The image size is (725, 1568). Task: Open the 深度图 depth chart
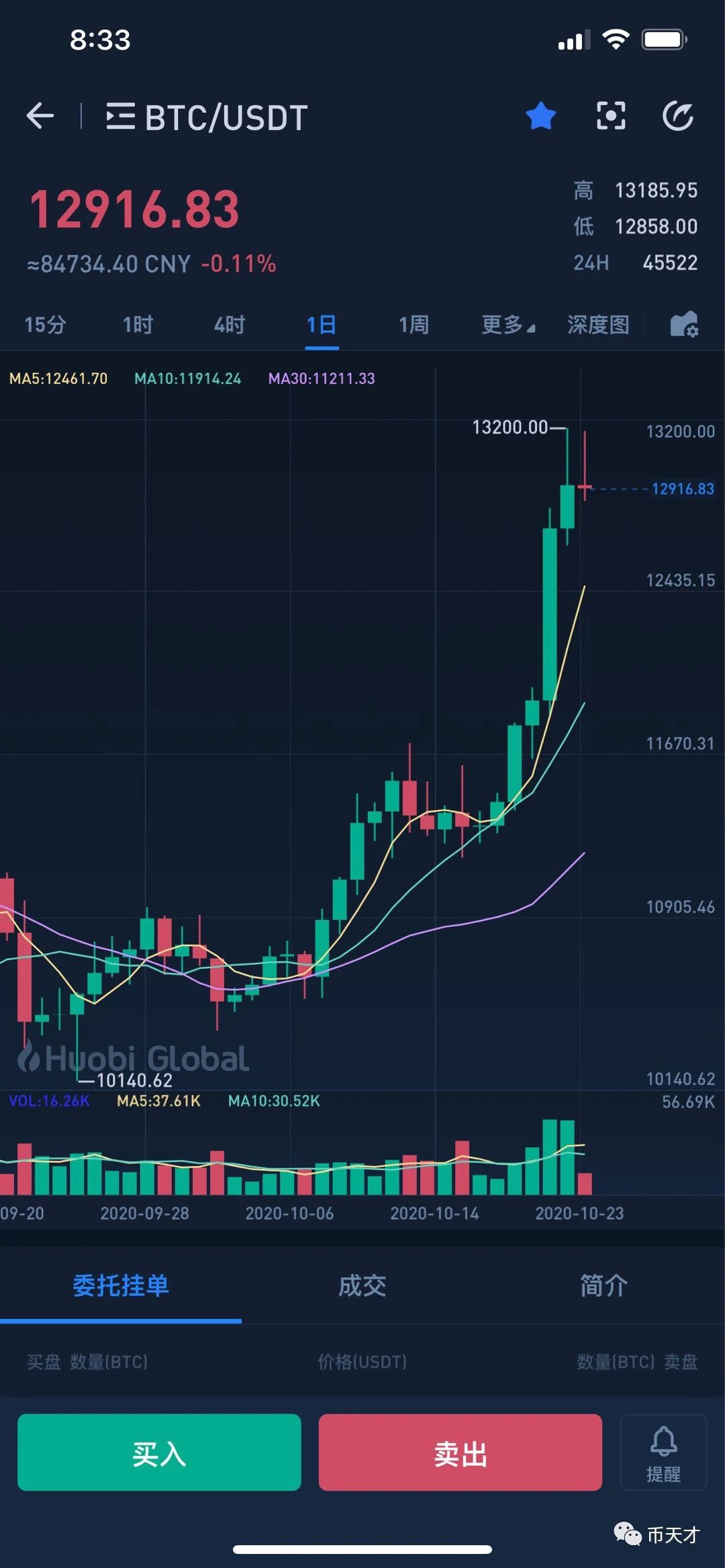[x=598, y=325]
